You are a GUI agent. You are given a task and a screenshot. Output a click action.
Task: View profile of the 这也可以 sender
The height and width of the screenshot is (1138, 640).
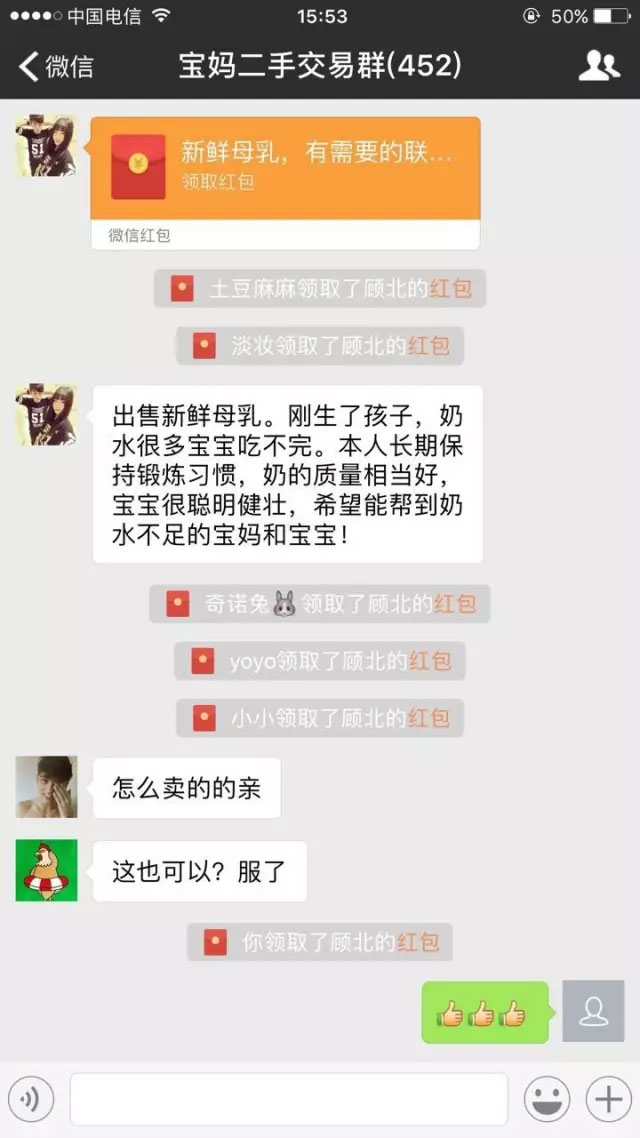point(46,870)
